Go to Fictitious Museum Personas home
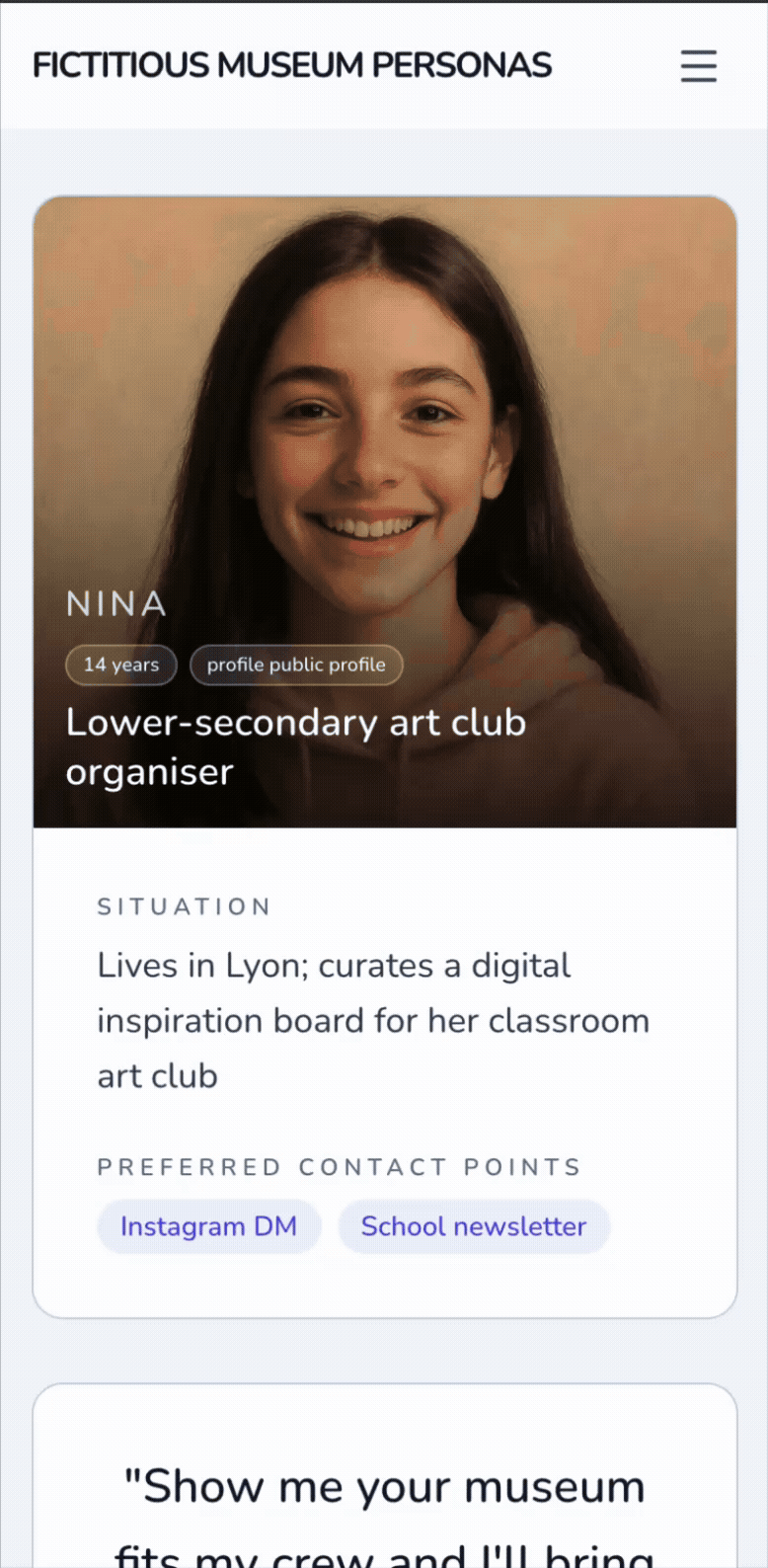The image size is (768, 1568). coord(292,65)
